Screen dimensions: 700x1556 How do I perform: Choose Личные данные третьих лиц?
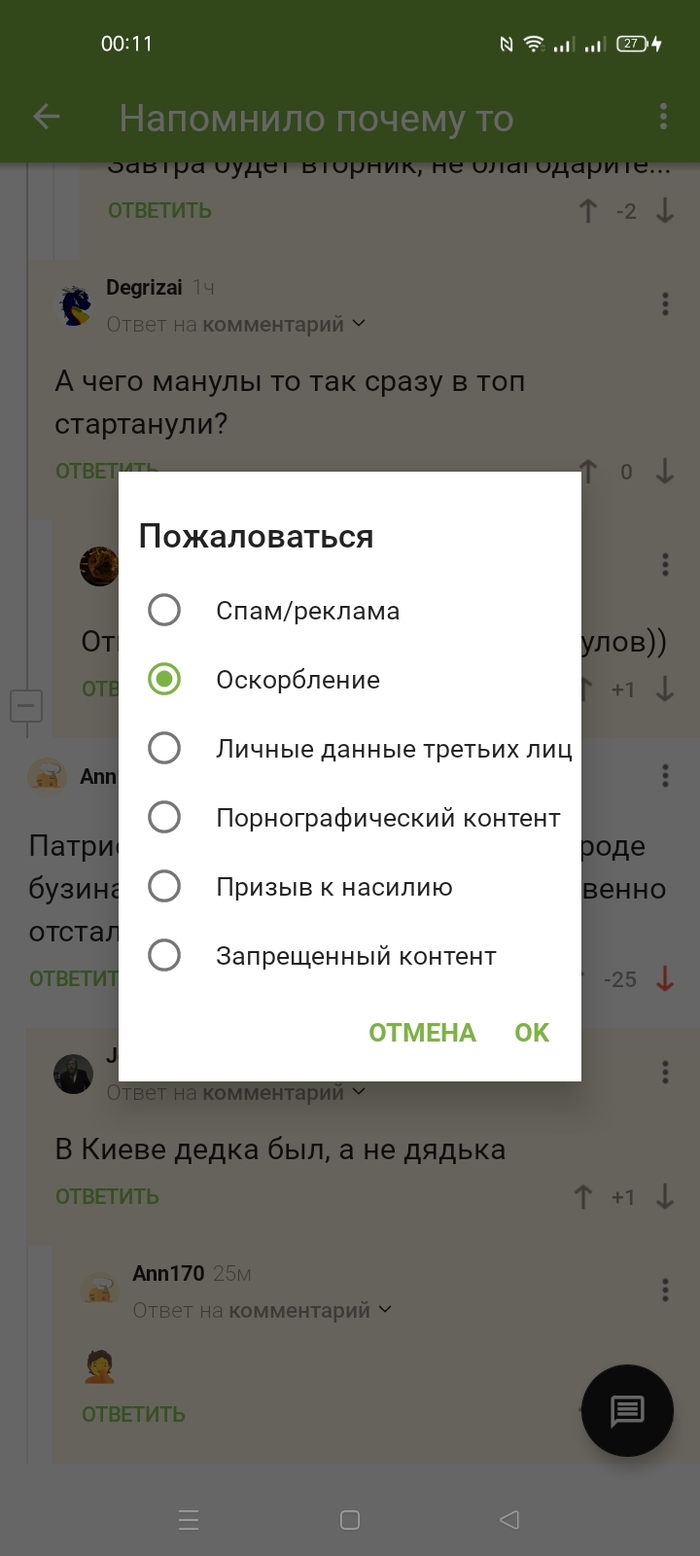164,748
